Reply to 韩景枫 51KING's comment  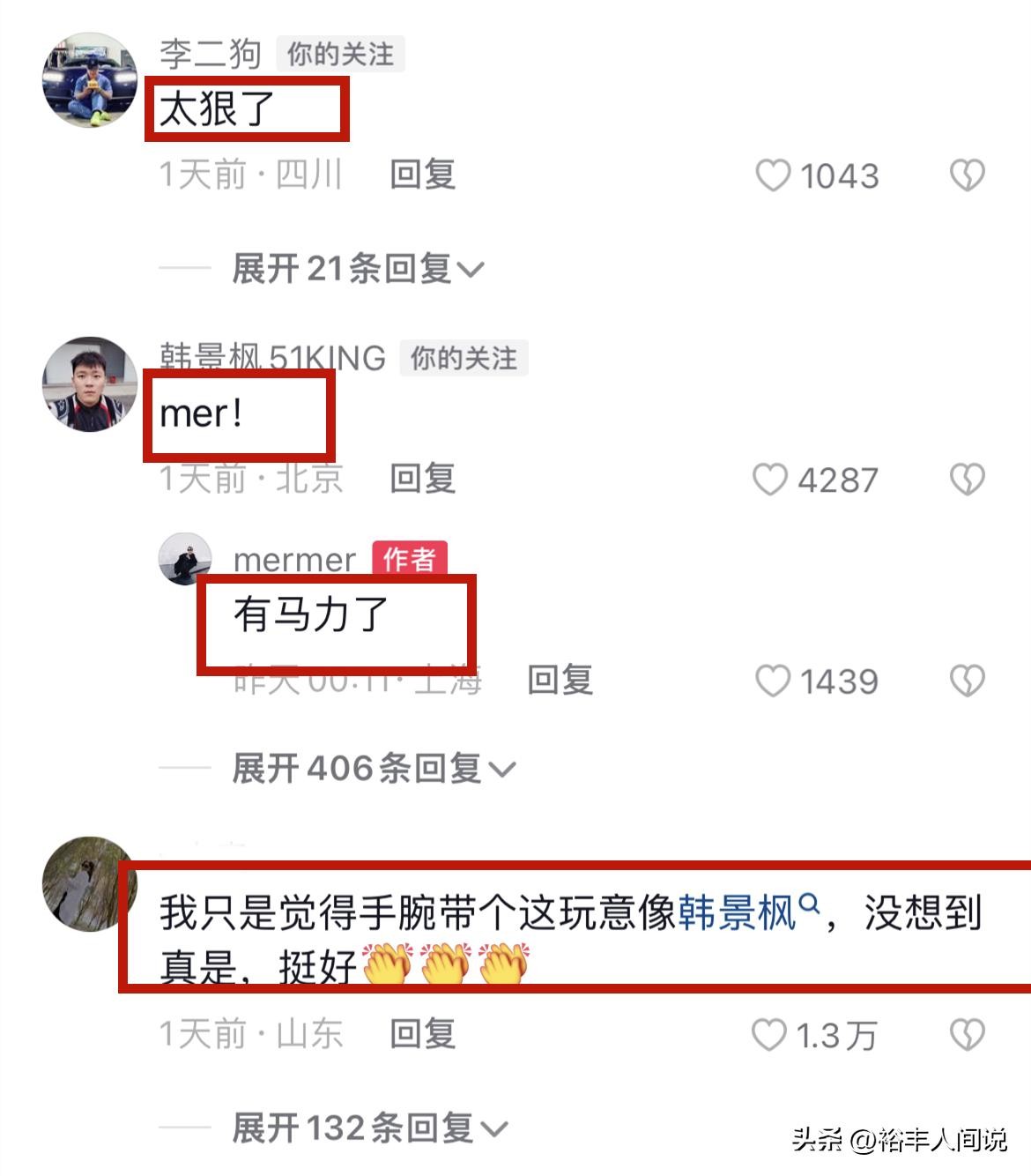422,479
